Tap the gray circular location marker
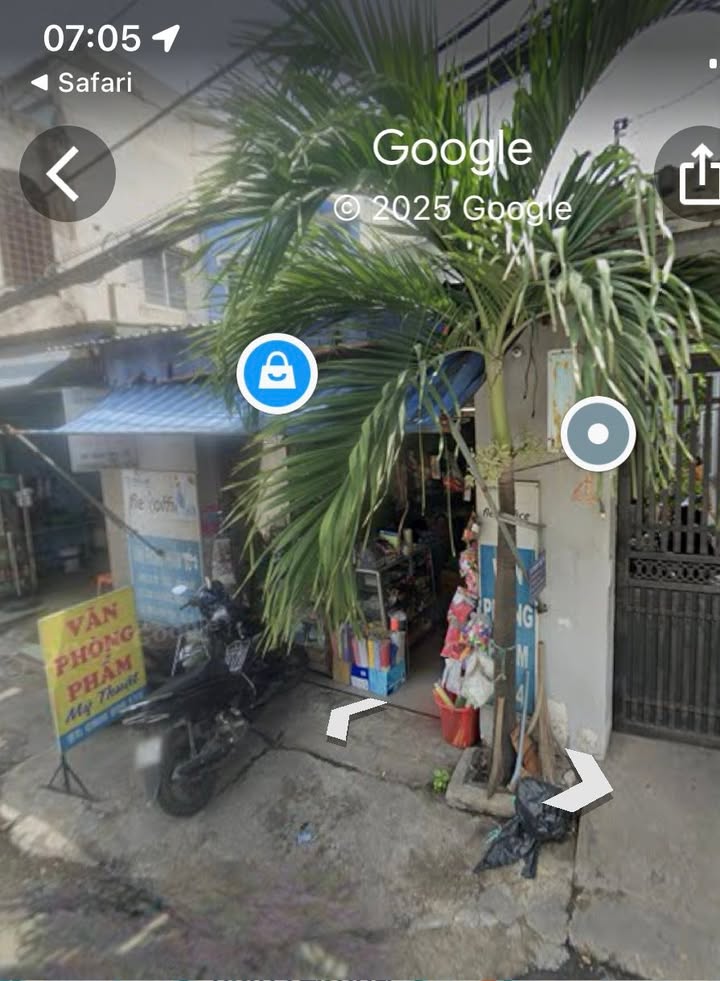 pyautogui.click(x=598, y=434)
